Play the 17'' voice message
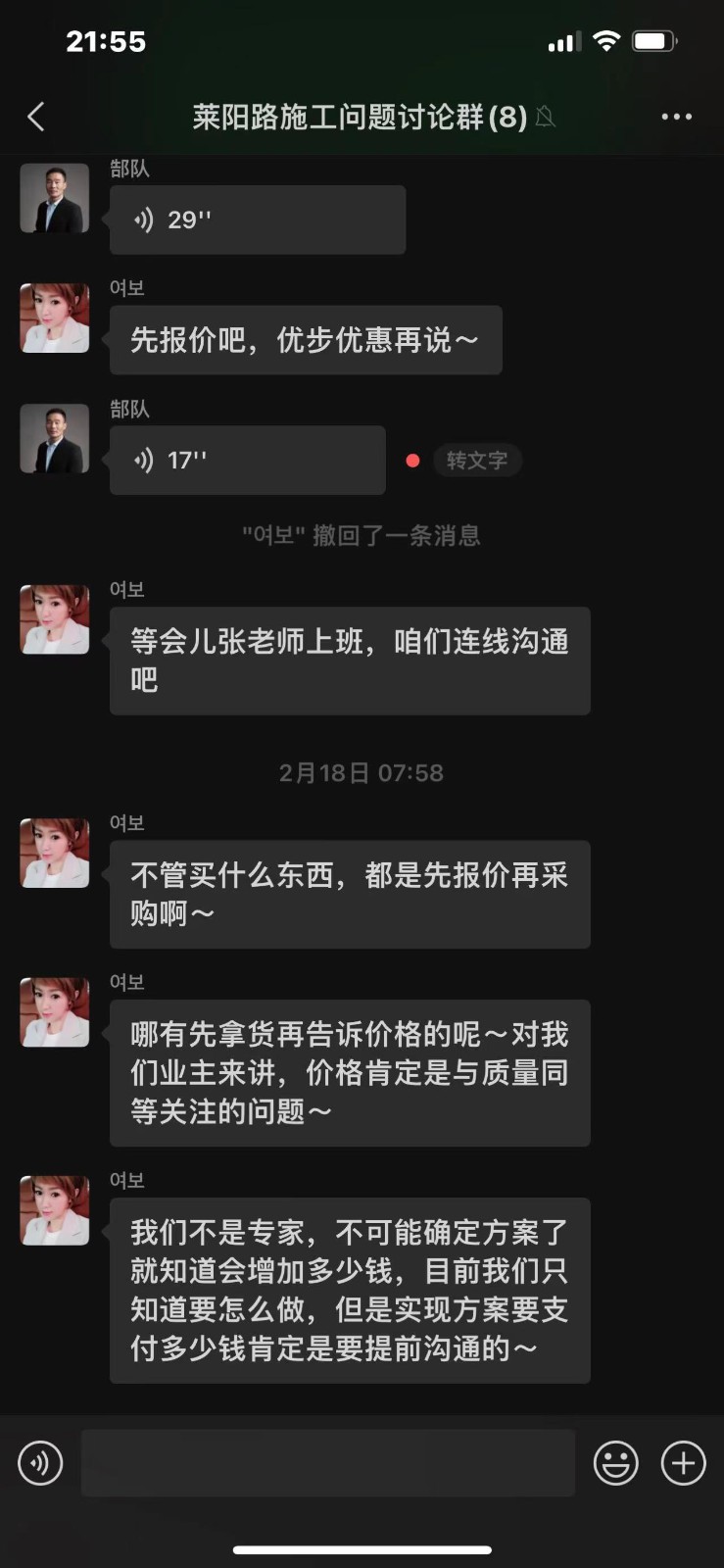724x1568 pixels. (247, 460)
